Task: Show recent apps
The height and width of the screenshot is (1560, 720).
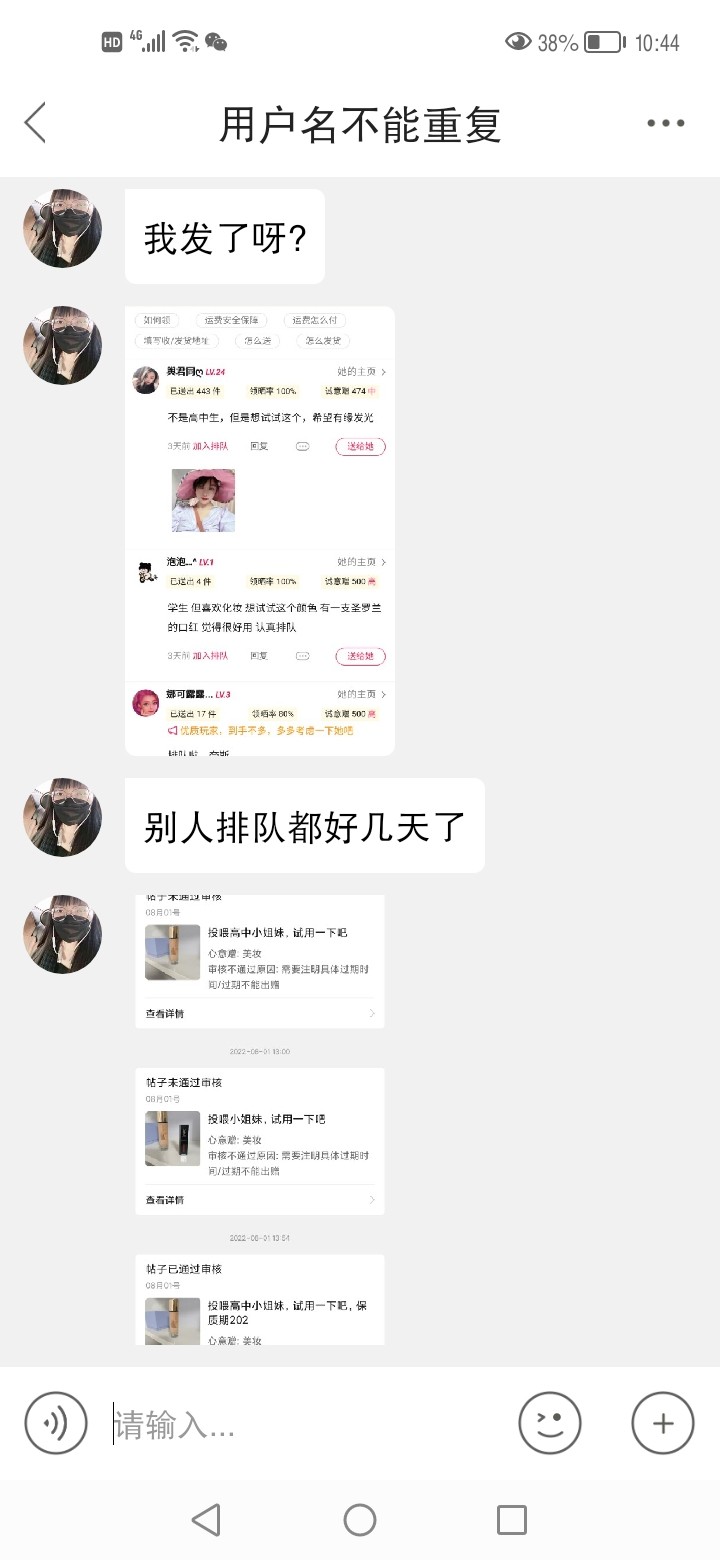Action: (x=511, y=1520)
